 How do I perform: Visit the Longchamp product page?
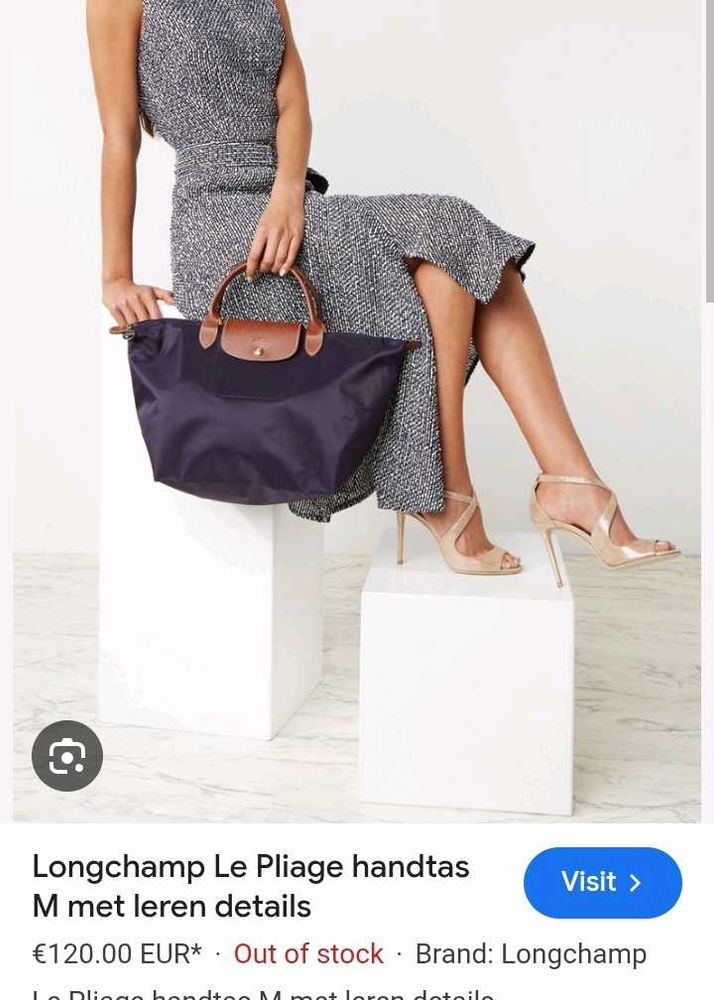(602, 882)
